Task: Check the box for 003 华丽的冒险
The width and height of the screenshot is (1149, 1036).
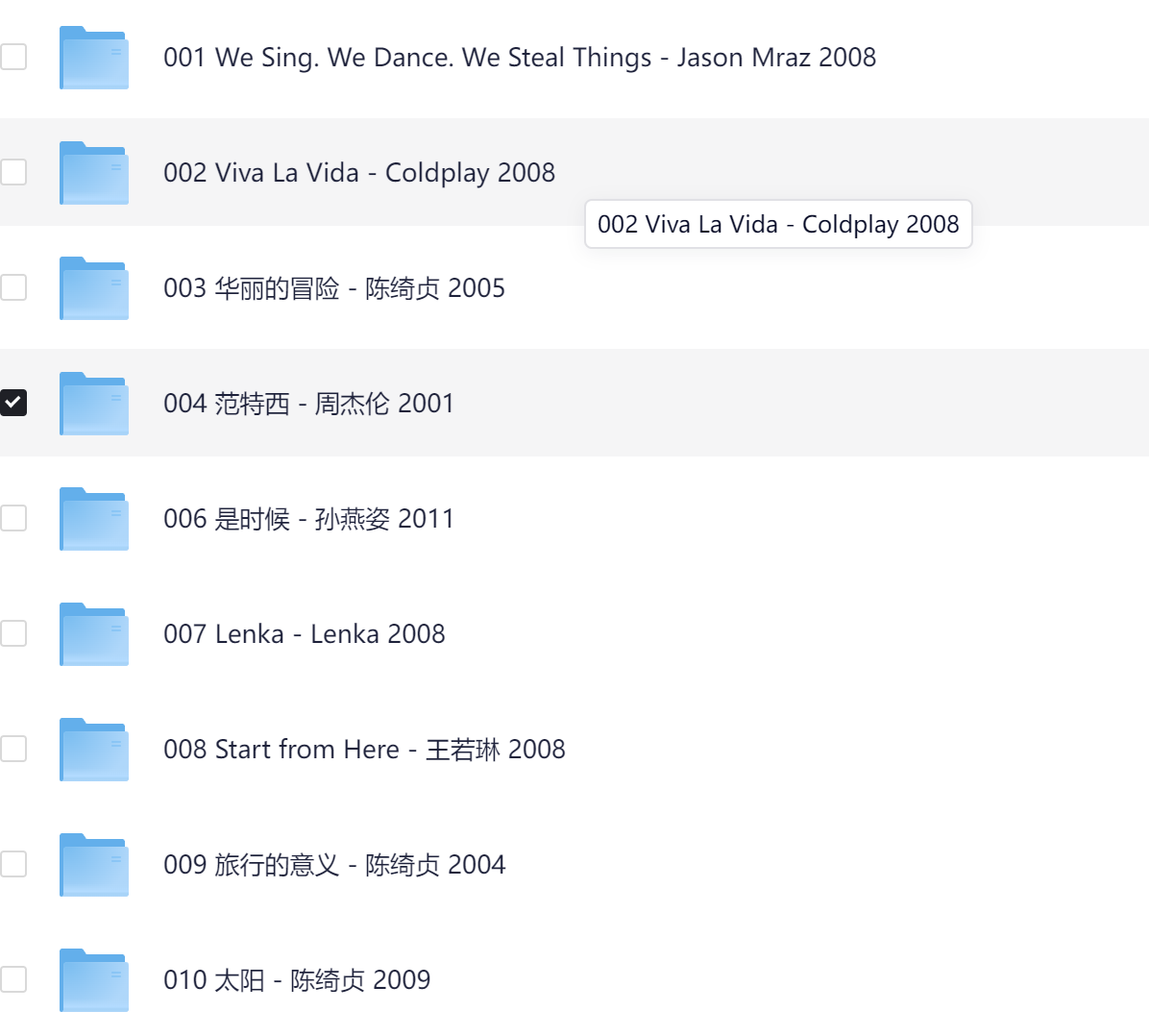Action: (13, 287)
